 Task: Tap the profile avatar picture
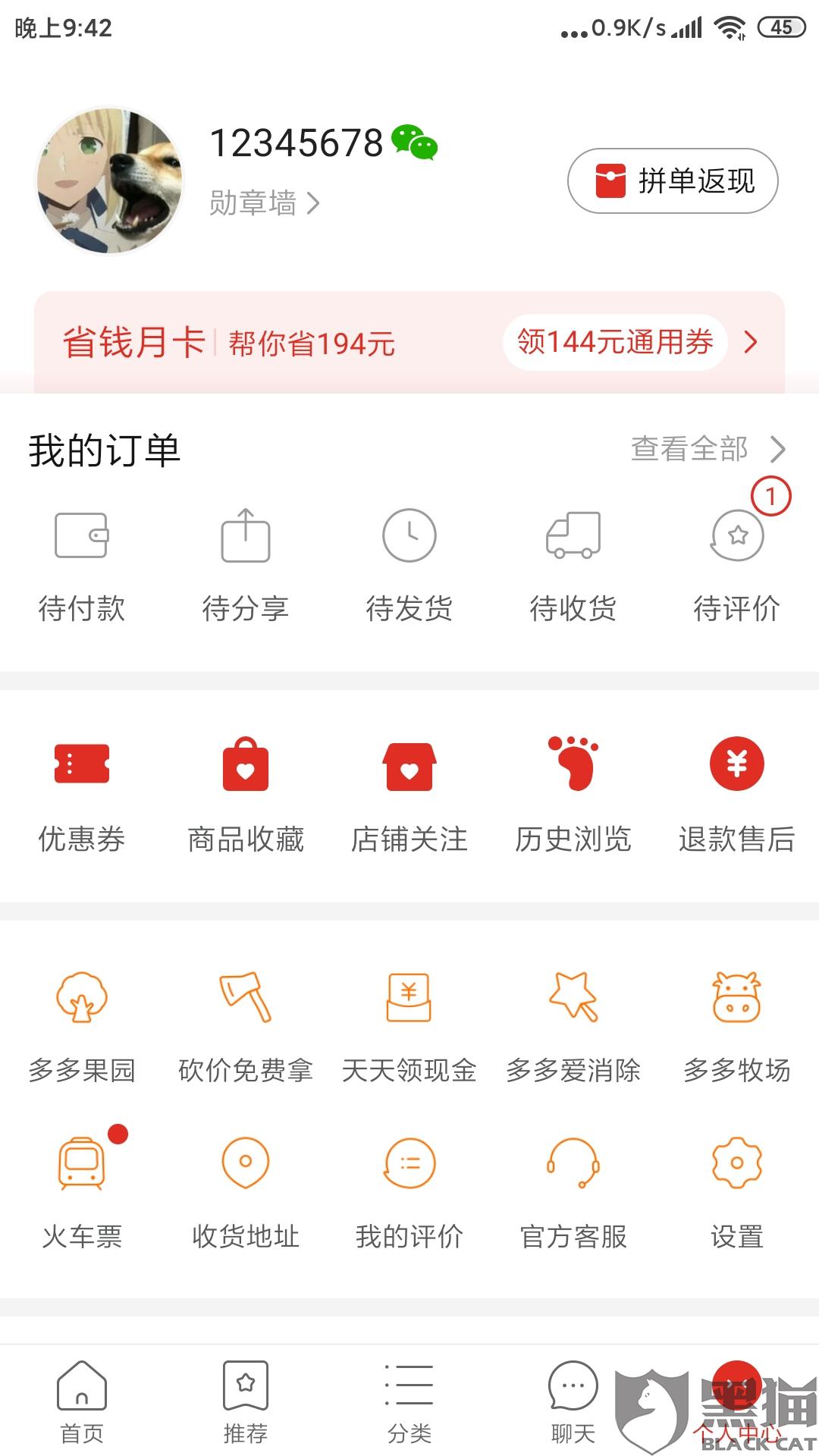click(x=110, y=180)
